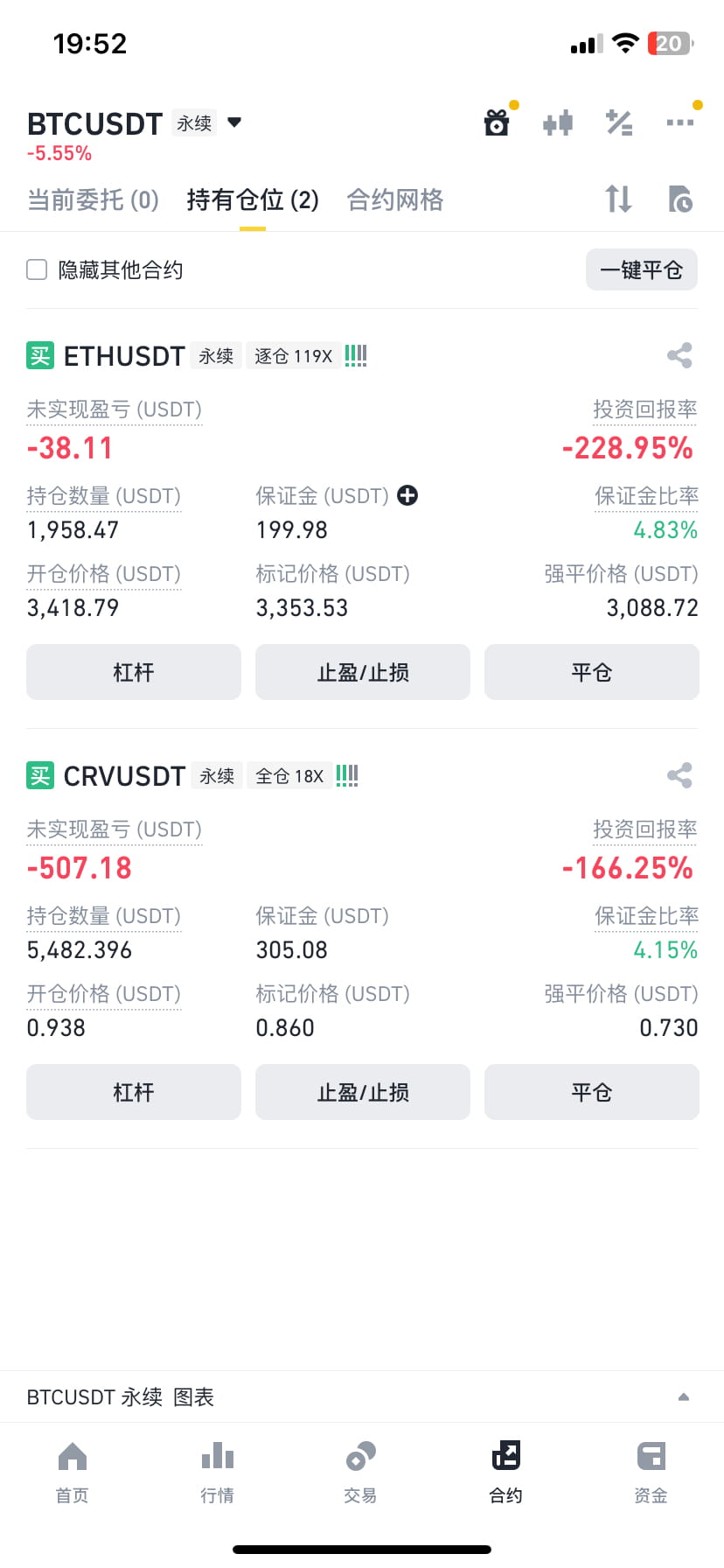Screen dimensions: 724x1568
Task: Open the candlestick chart icon
Action: click(x=558, y=123)
